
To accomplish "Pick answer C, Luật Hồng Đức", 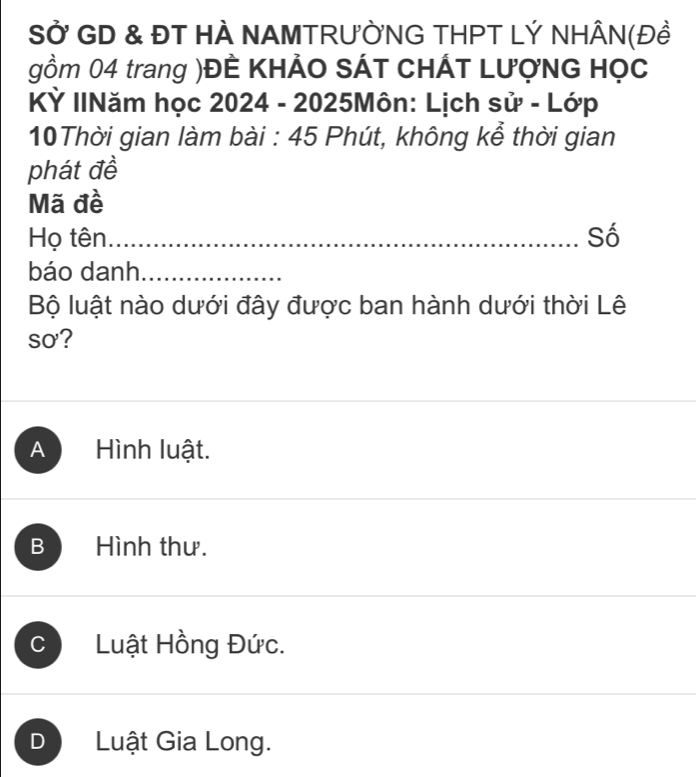I will click(x=40, y=645).
